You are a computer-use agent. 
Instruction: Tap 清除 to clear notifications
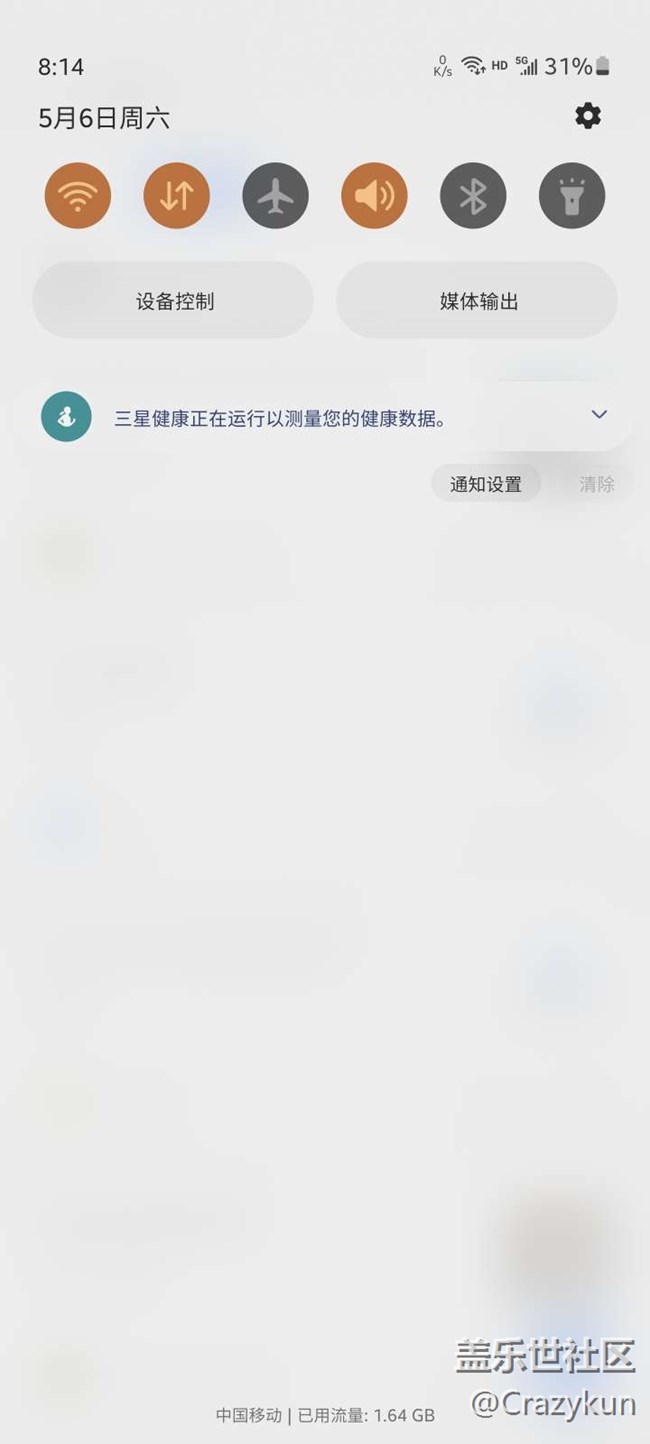pos(597,484)
